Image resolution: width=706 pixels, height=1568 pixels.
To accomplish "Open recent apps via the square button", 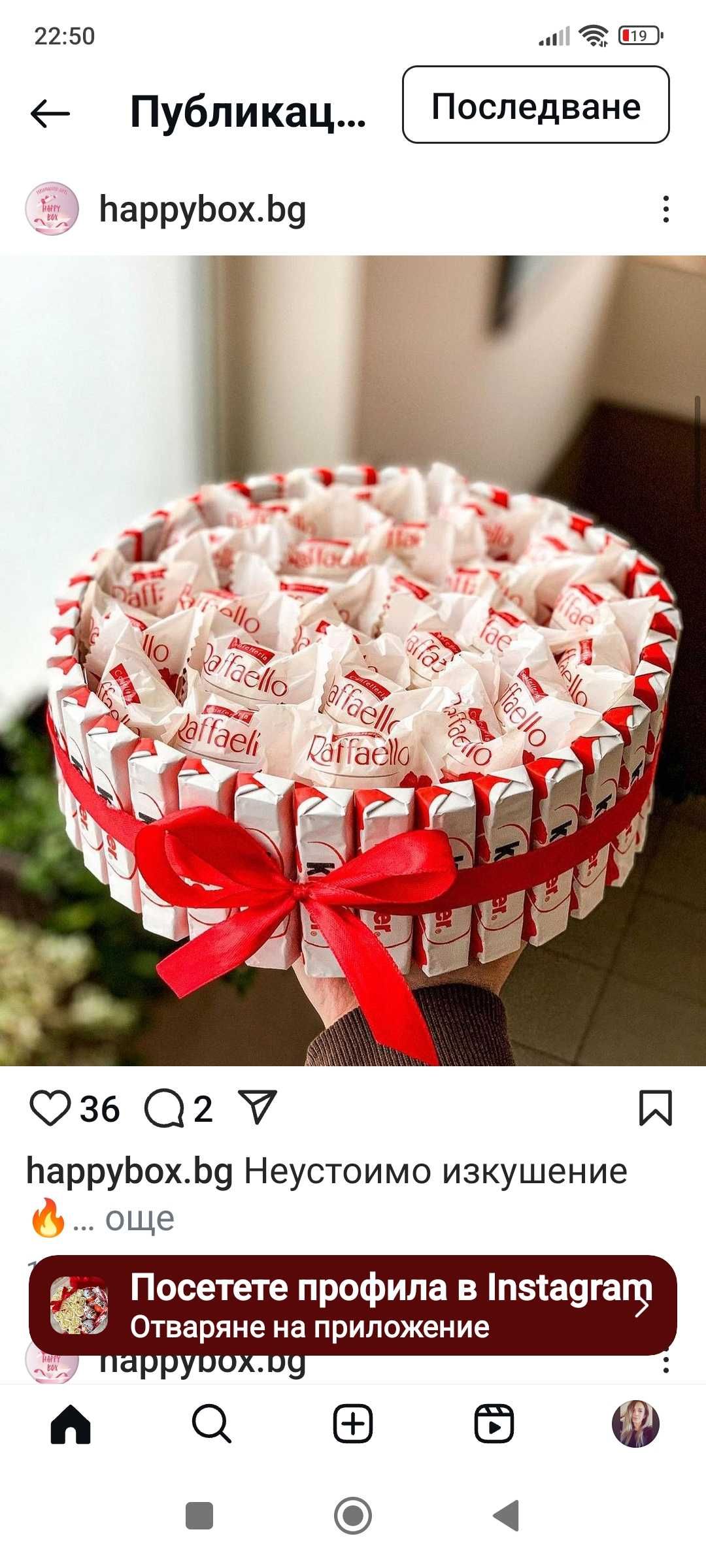I will tap(199, 1515).
